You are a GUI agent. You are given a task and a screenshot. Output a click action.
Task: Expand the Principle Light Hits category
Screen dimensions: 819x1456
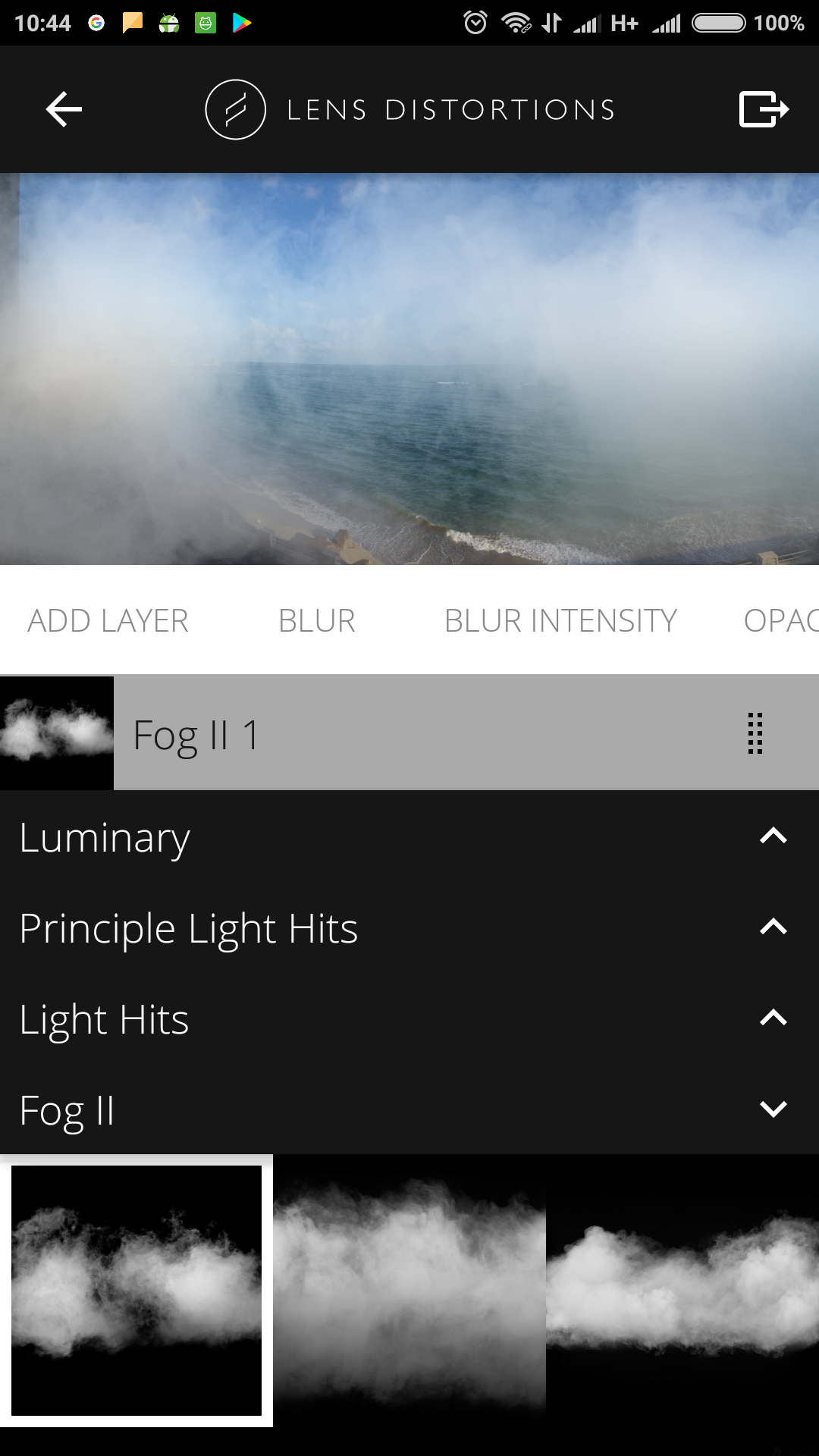pos(409,927)
